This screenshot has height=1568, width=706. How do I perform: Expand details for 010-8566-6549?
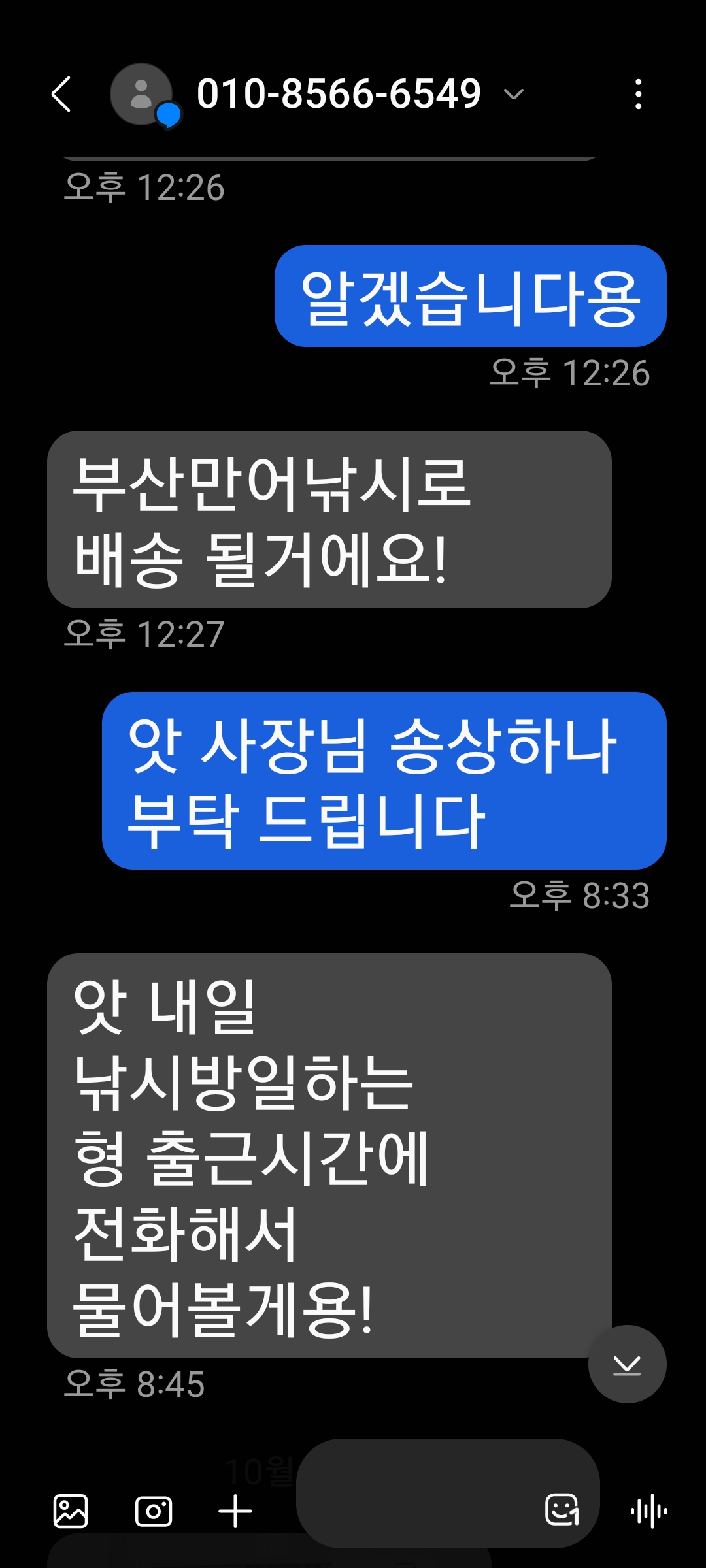pos(514,95)
